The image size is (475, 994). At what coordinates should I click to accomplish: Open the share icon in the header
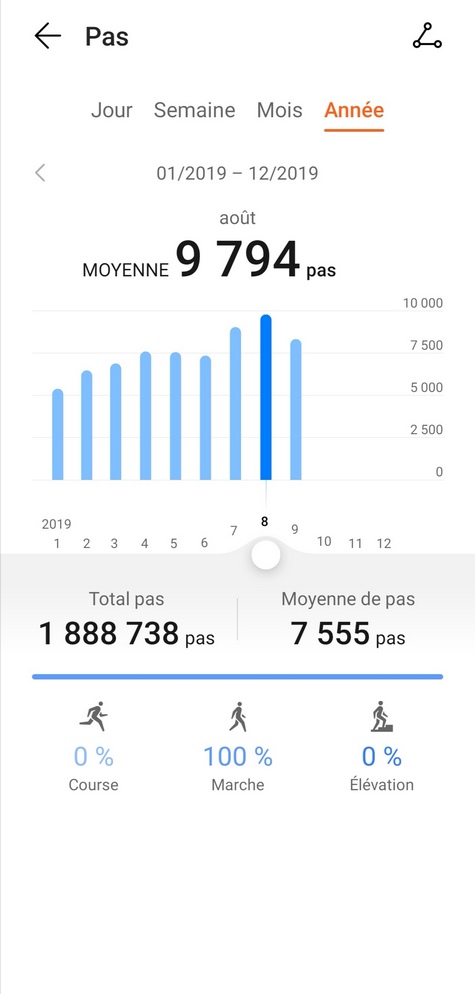point(427,36)
